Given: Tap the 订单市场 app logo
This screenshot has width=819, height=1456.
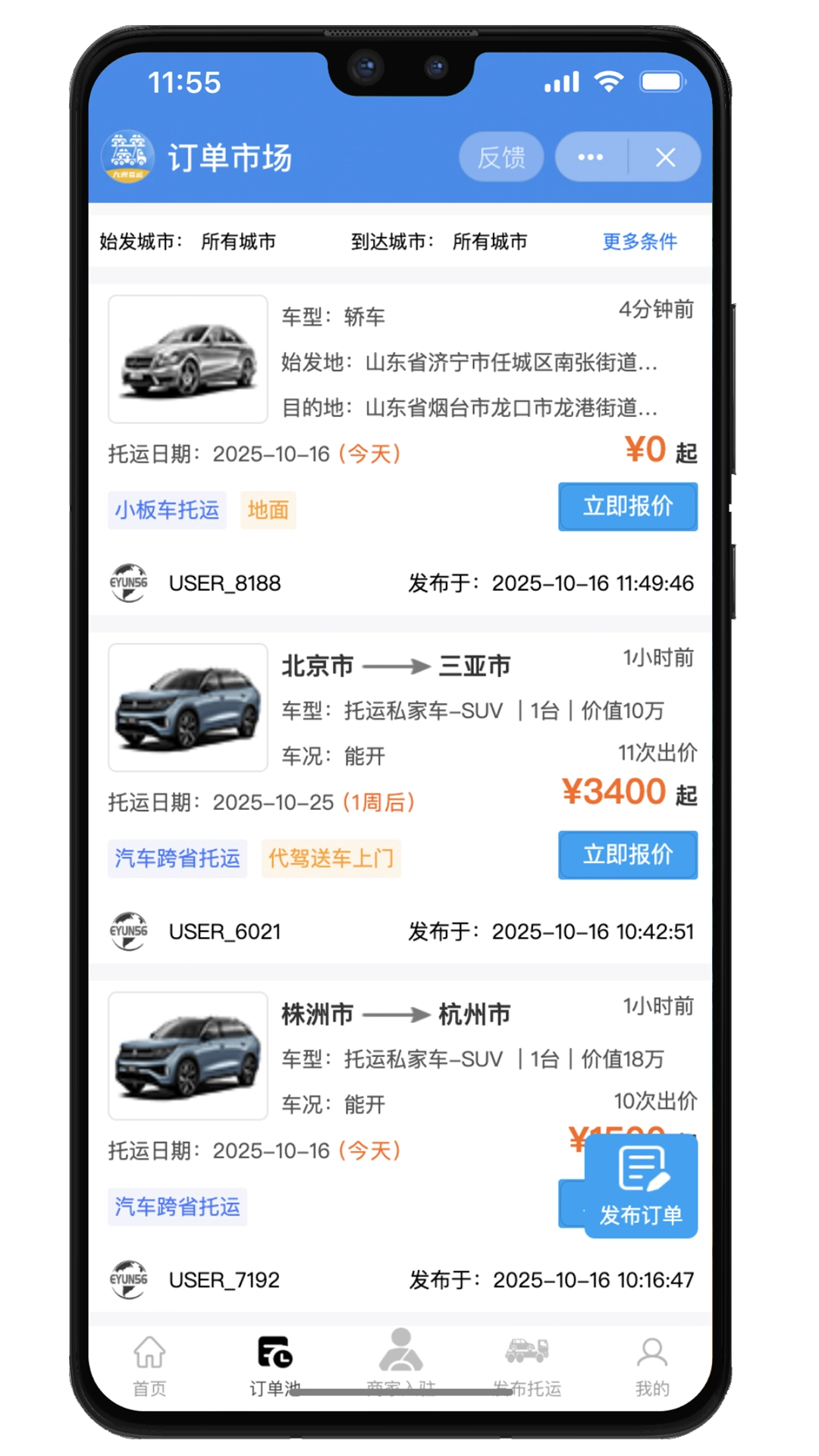Looking at the screenshot, I should [x=127, y=158].
